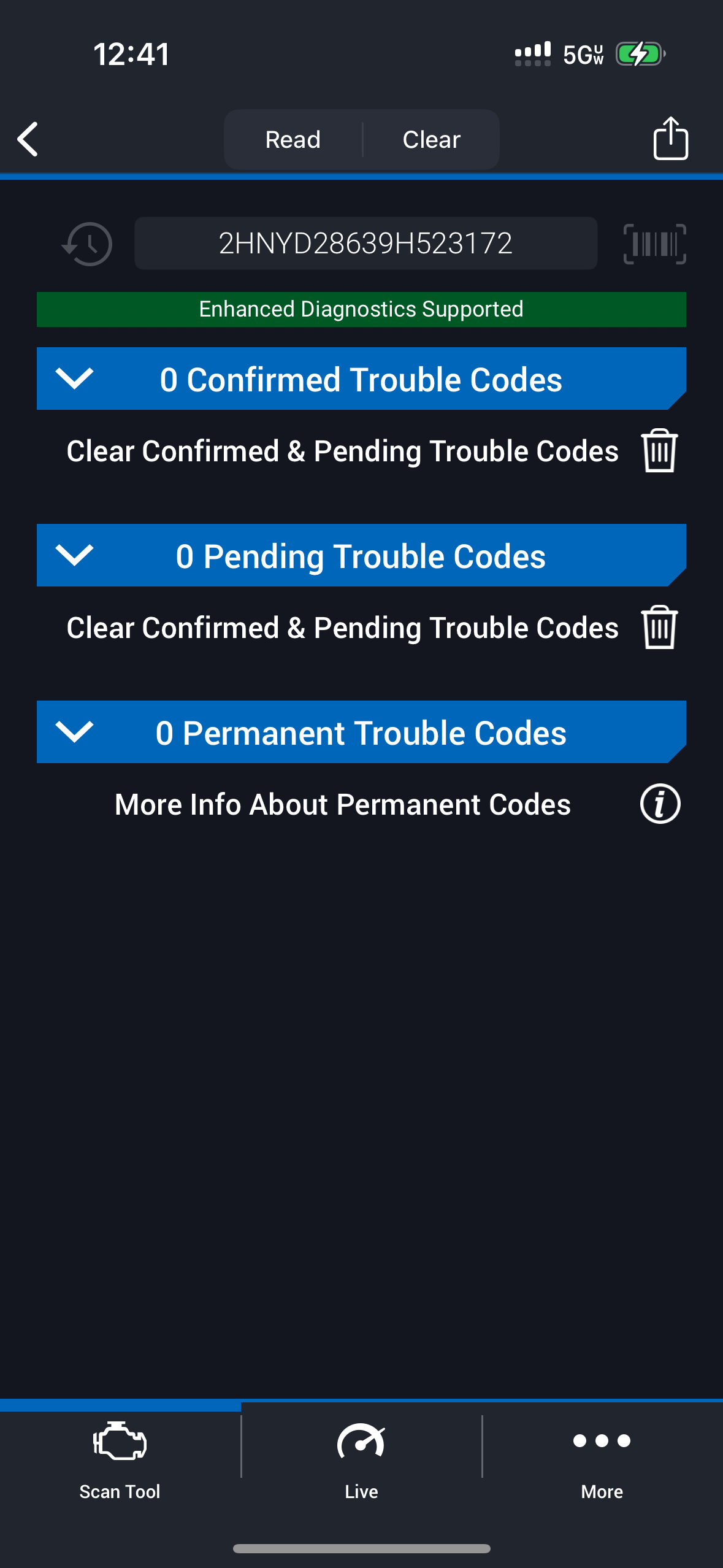Switch to the Live tab
This screenshot has width=723, height=1568.
tap(361, 1461)
